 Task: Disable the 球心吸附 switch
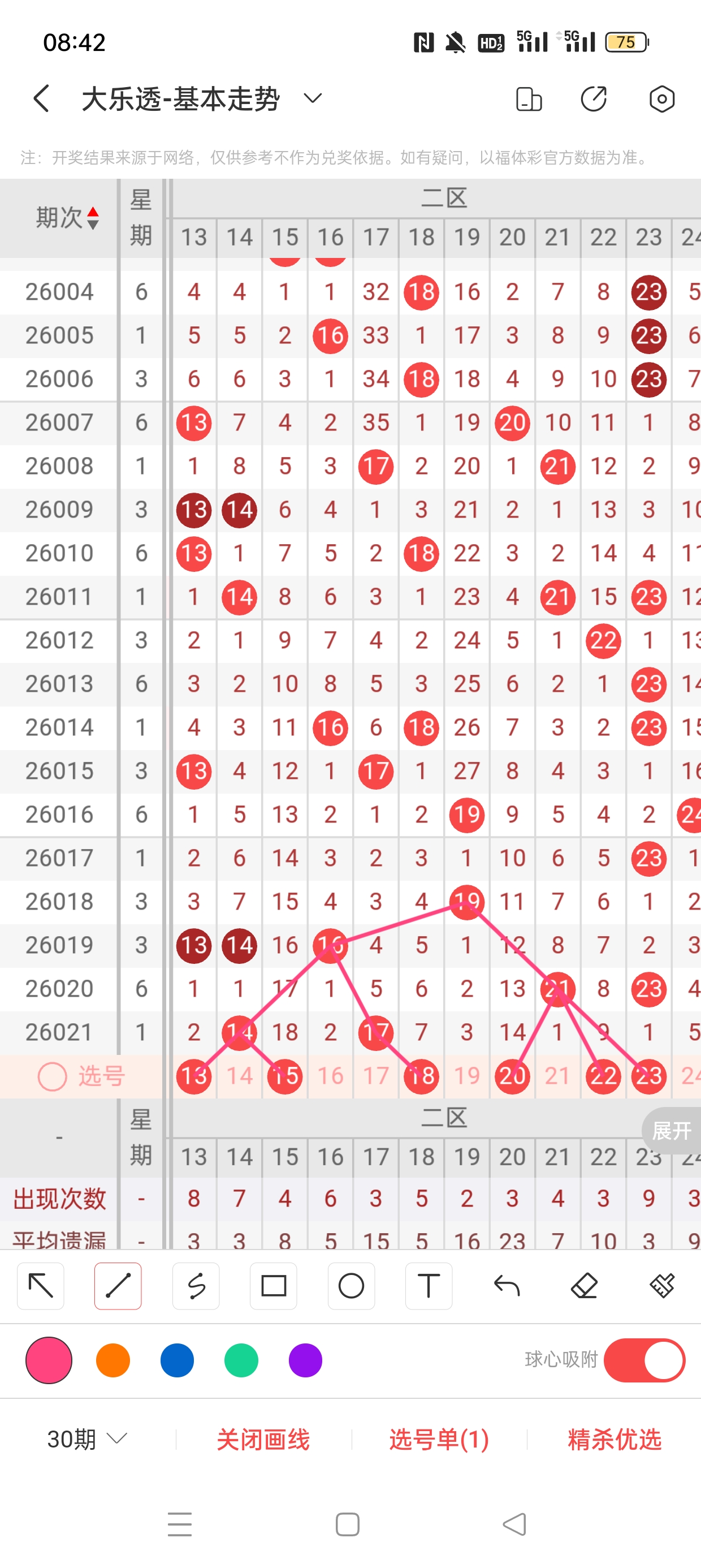point(644,1360)
